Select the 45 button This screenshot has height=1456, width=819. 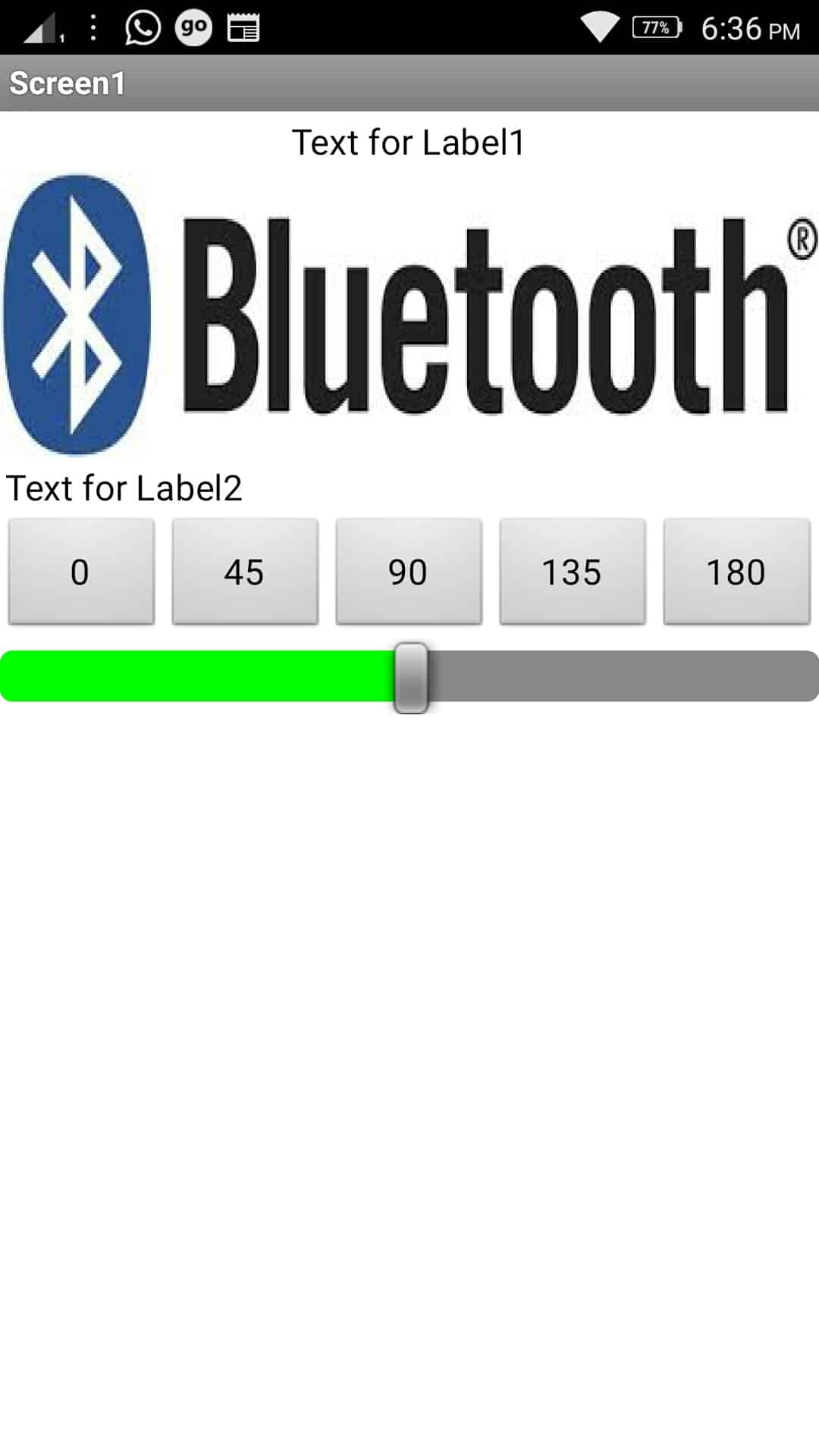coord(245,572)
